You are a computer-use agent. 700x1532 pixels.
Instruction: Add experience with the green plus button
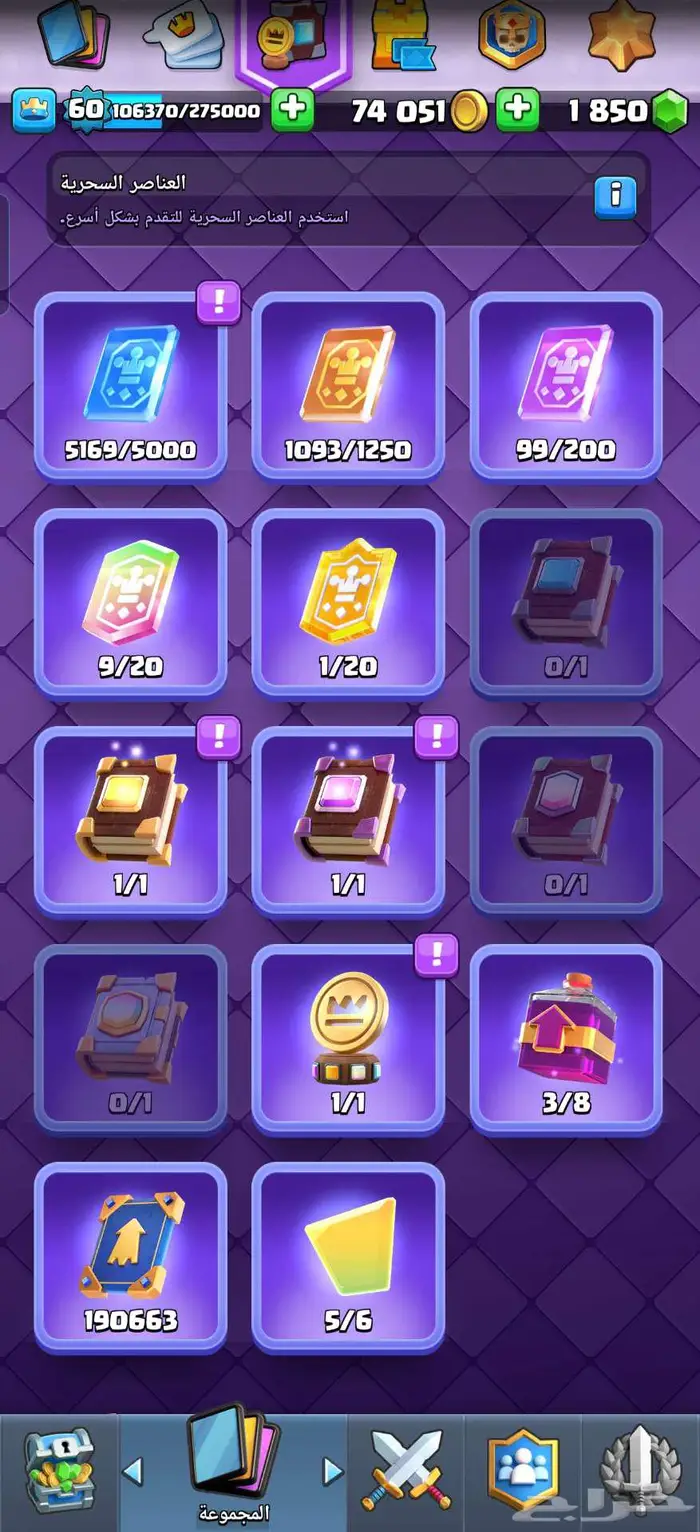(292, 110)
